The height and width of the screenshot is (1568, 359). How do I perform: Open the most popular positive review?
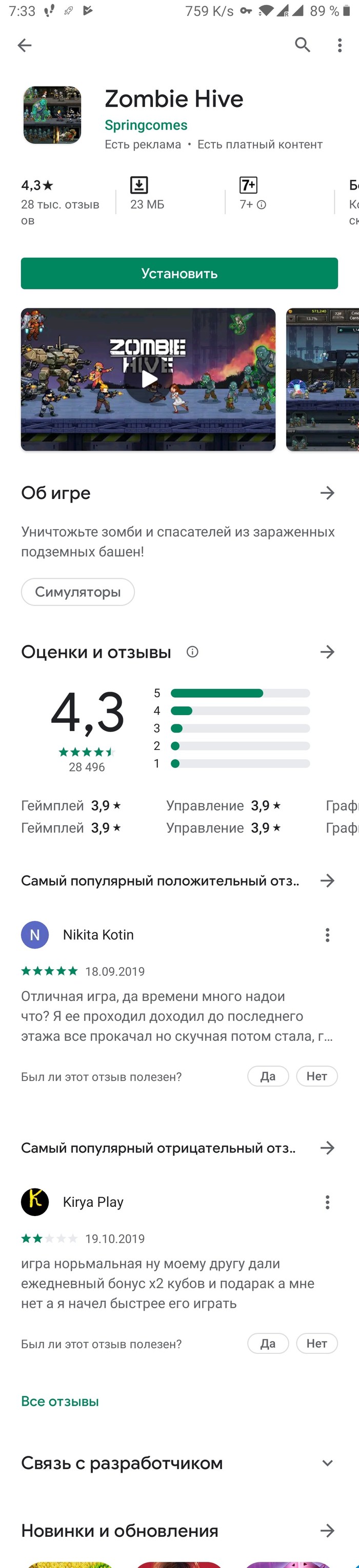[327, 881]
